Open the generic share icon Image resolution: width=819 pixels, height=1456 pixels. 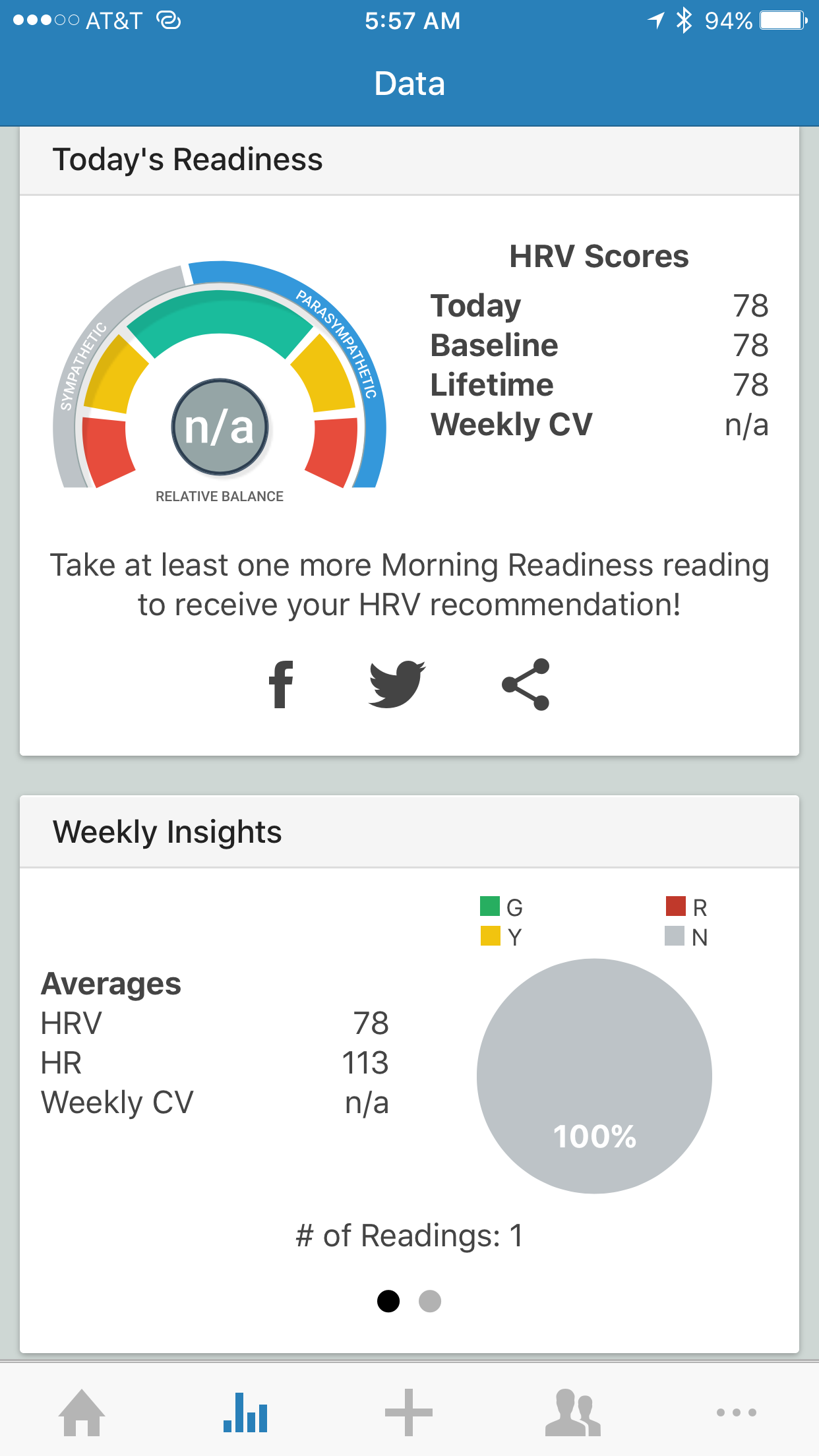pos(526,685)
